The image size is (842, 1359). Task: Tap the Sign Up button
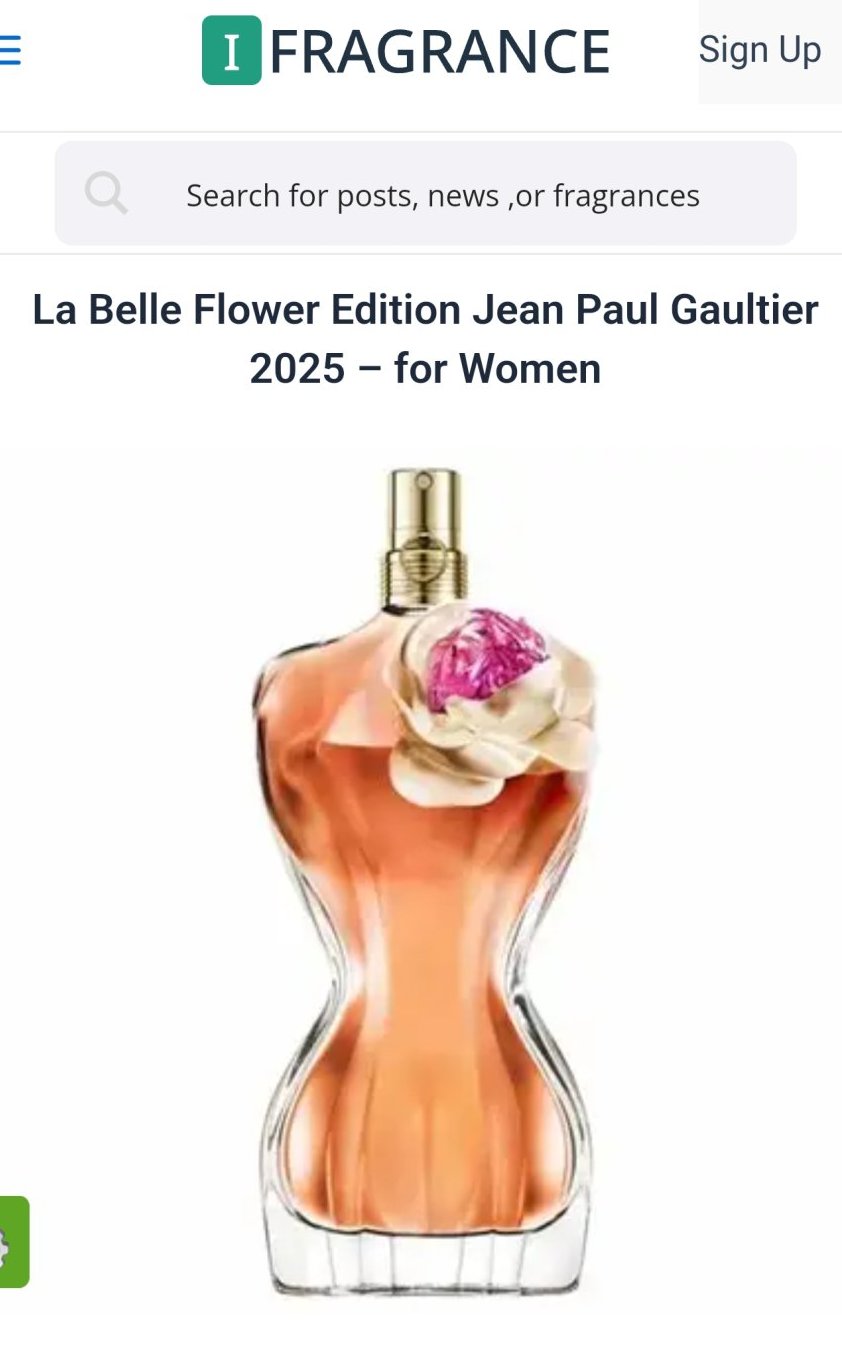(x=760, y=50)
